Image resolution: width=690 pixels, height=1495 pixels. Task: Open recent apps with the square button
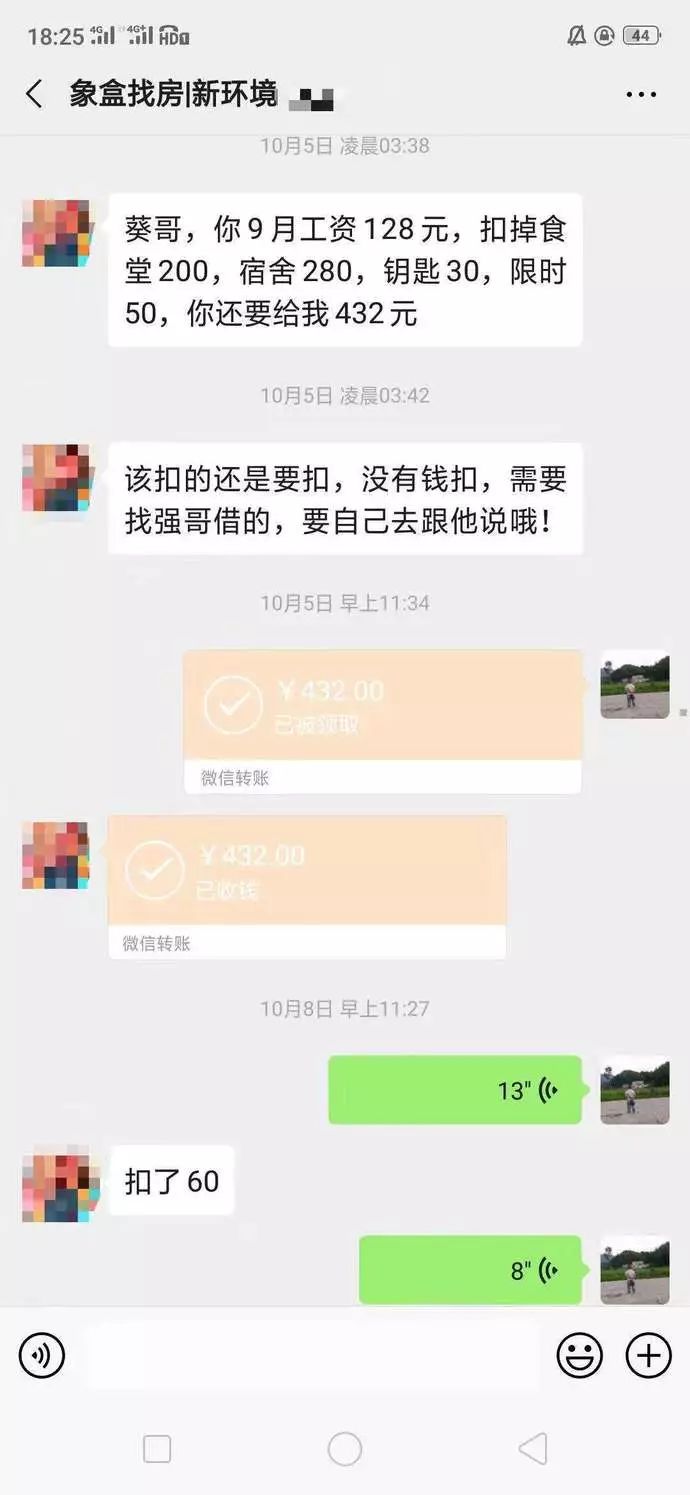click(x=157, y=1448)
